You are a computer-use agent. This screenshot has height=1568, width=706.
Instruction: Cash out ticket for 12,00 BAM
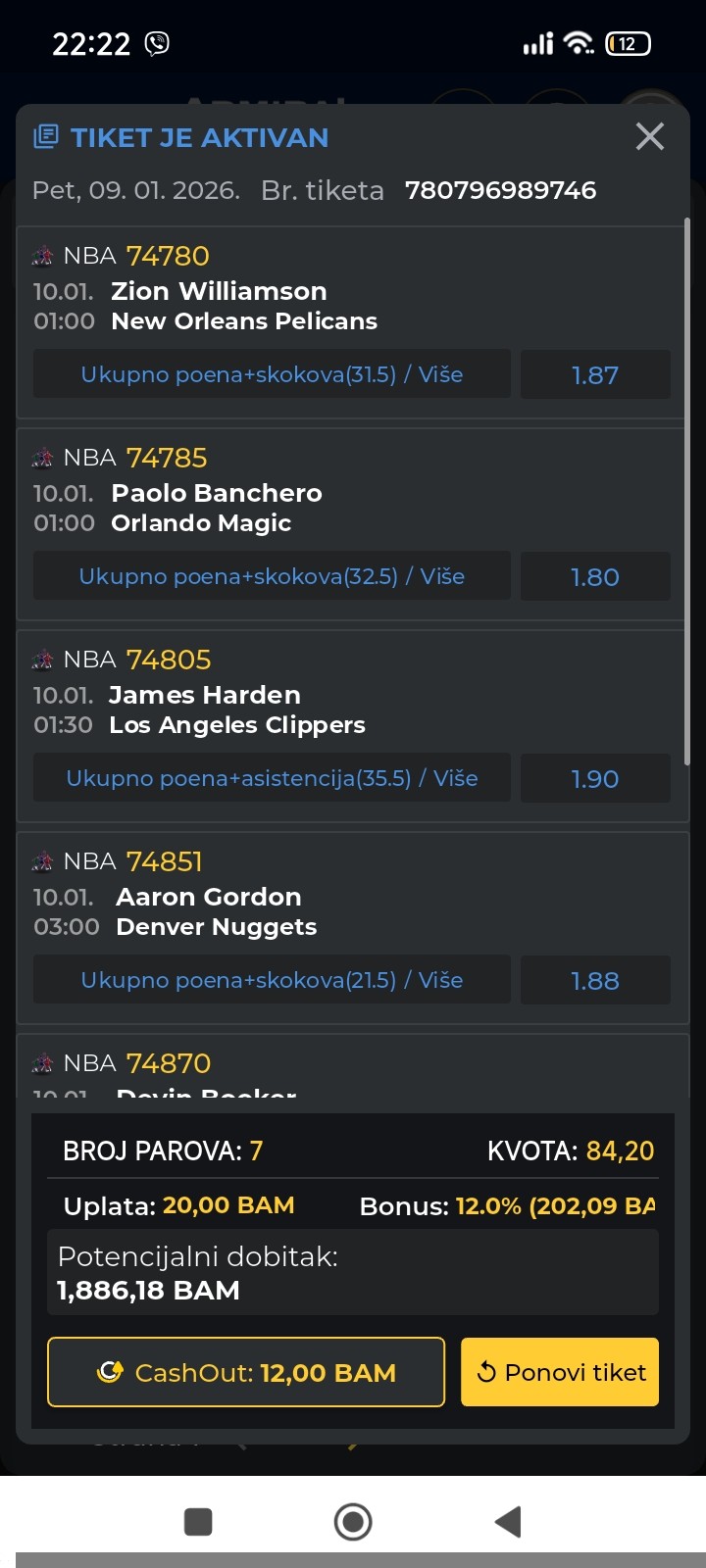coord(246,1372)
